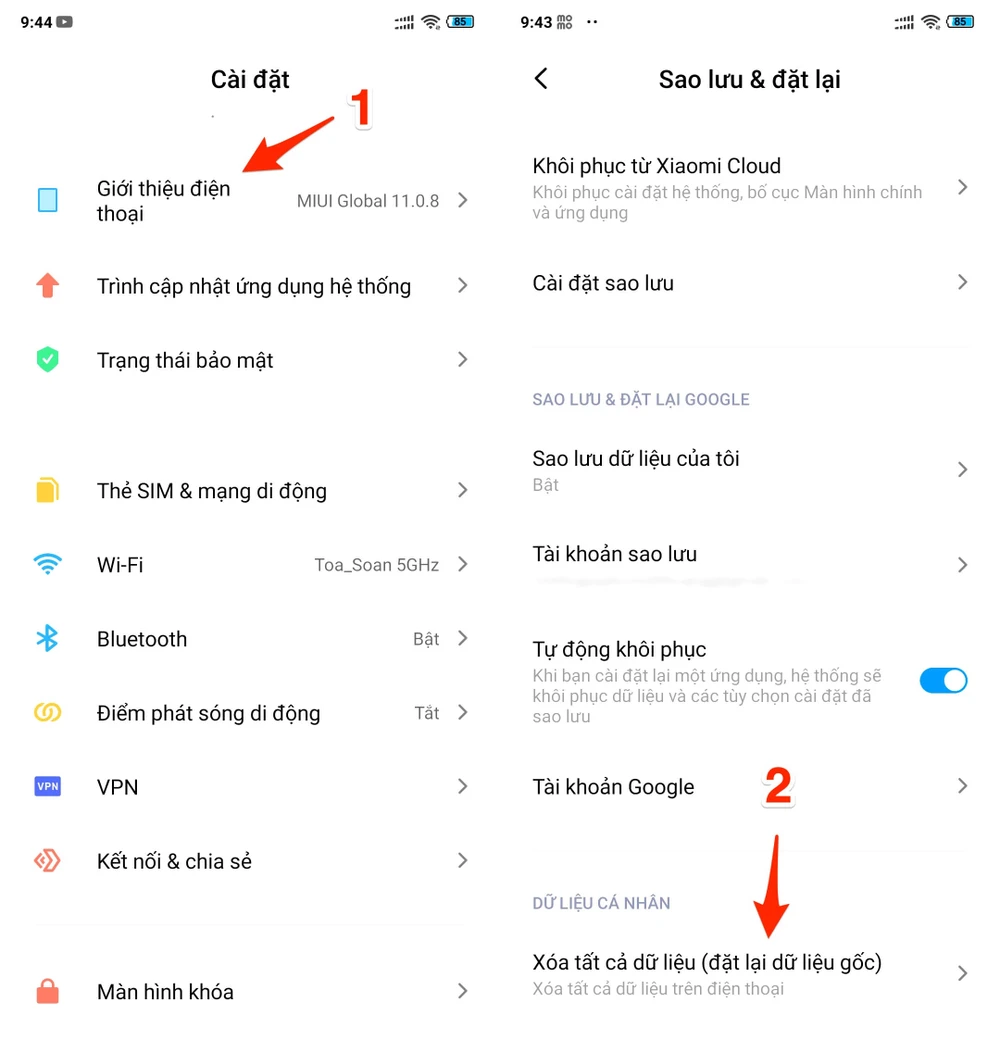This screenshot has height=1040, width=1000.
Task: Open Thẻ SIM & mạng di động
Action: (211, 490)
